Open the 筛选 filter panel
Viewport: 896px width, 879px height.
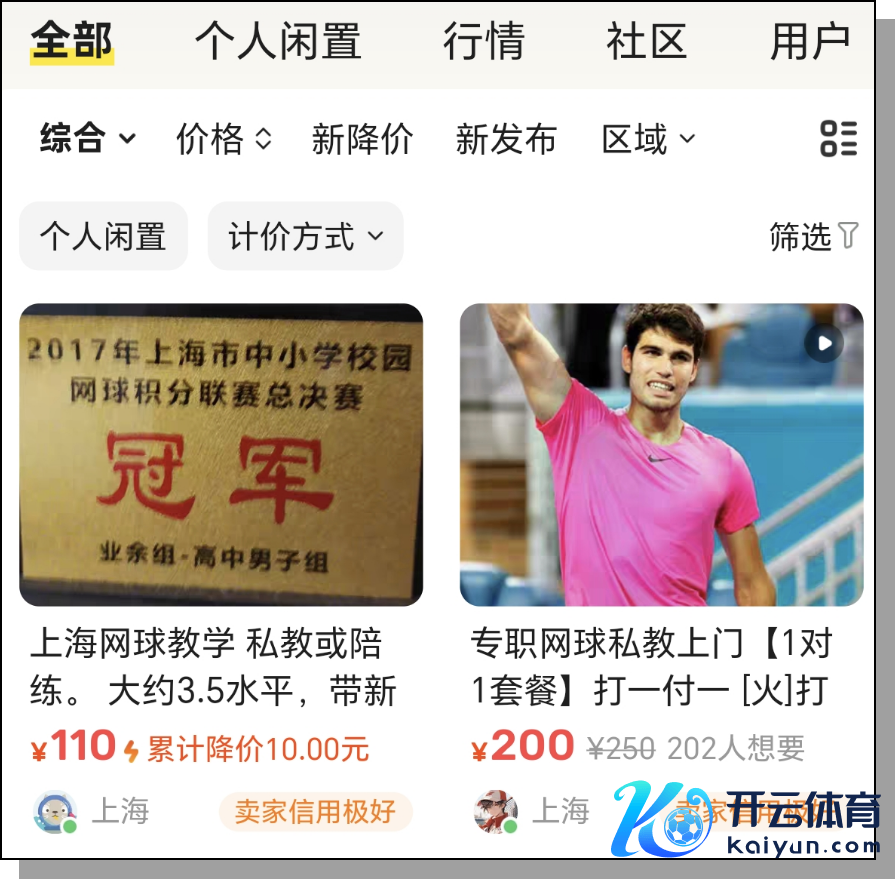[813, 236]
